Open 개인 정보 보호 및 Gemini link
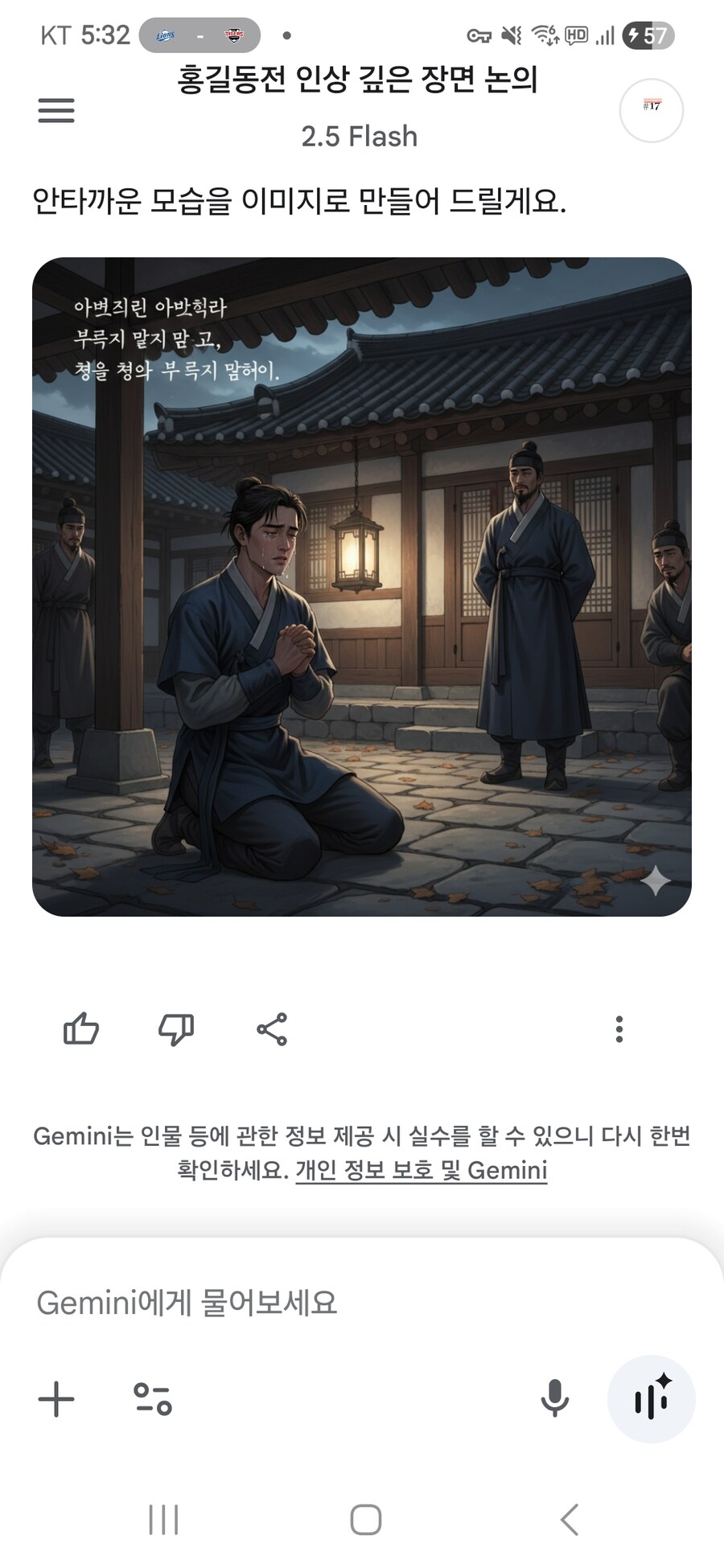 pyautogui.click(x=421, y=1169)
